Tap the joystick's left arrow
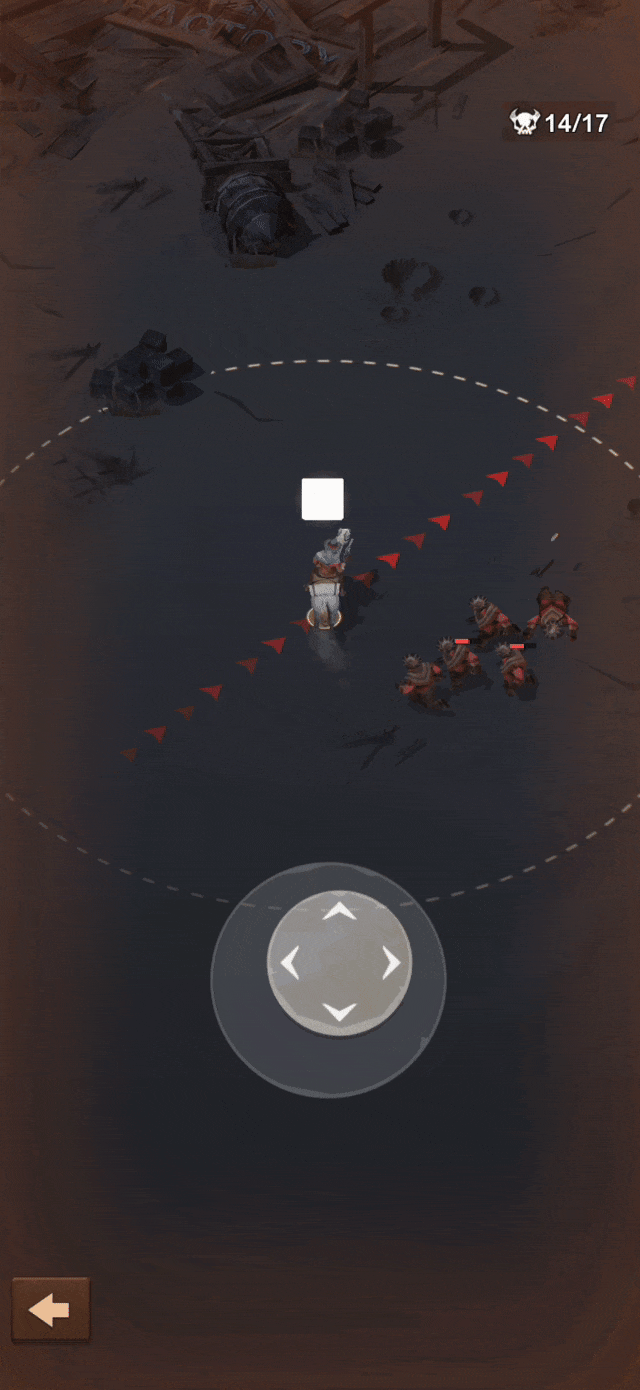The height and width of the screenshot is (1390, 640). (289, 963)
